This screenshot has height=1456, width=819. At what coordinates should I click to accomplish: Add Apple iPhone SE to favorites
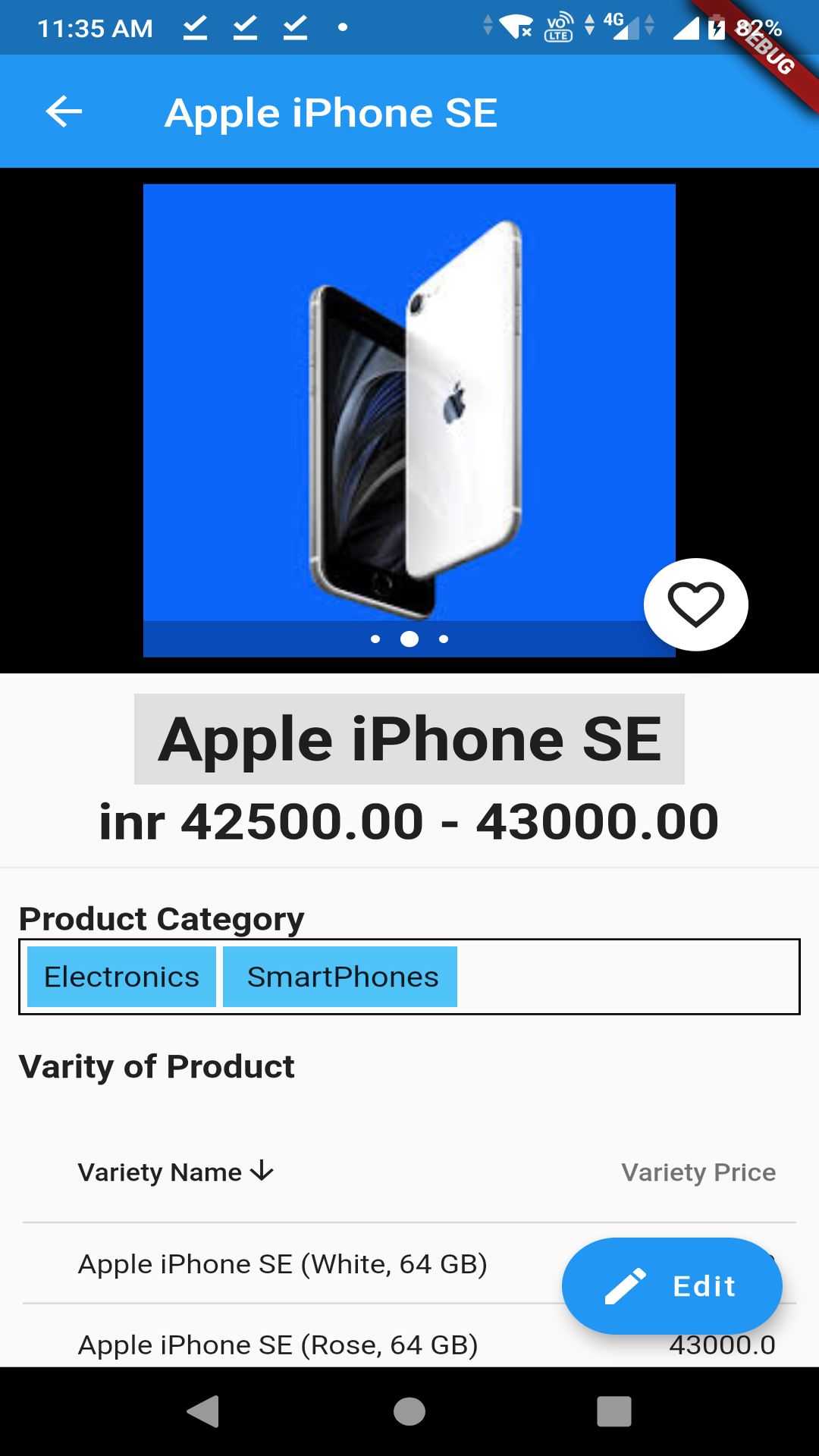[x=695, y=604]
